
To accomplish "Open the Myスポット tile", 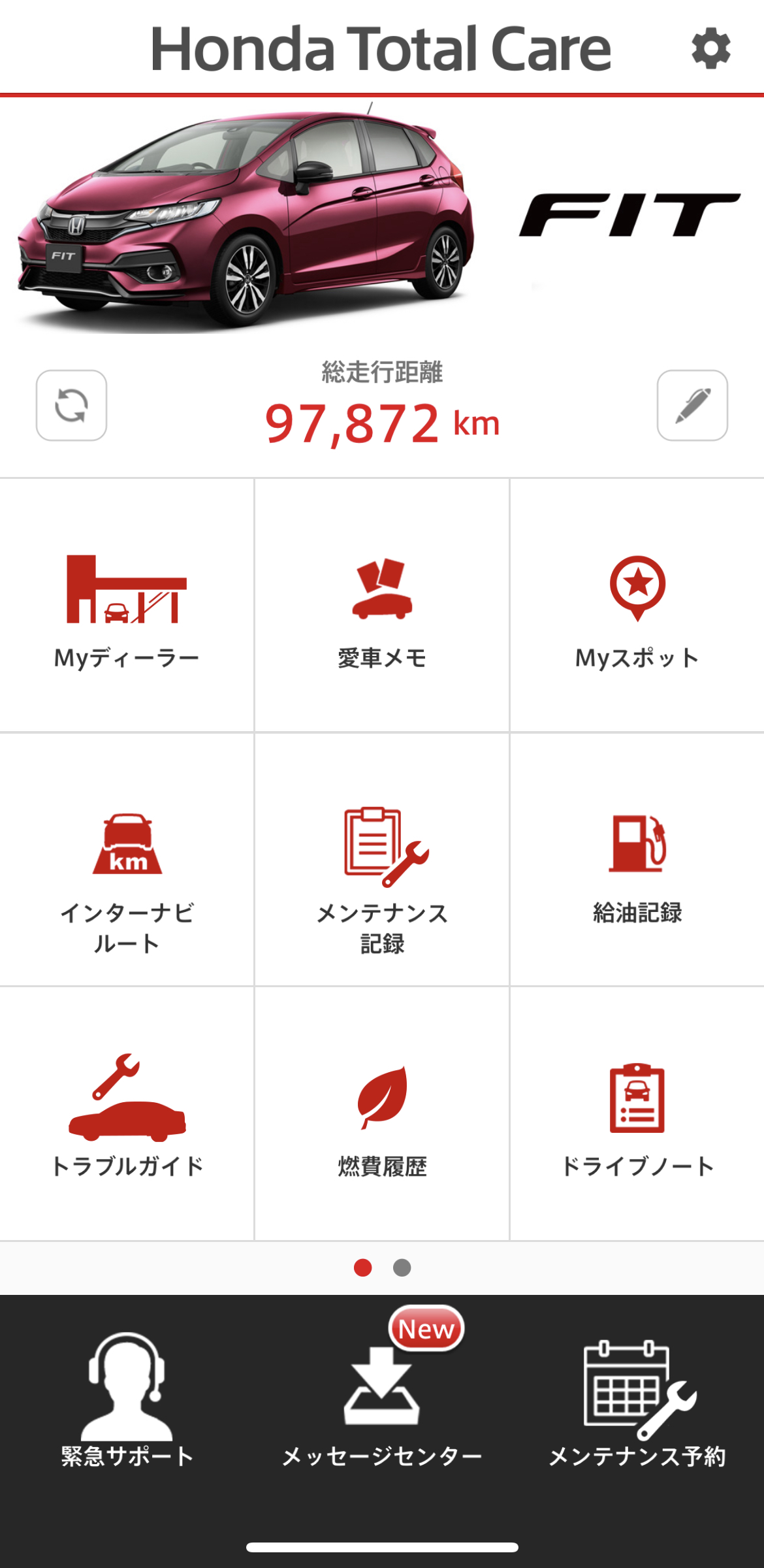I will 637,606.
